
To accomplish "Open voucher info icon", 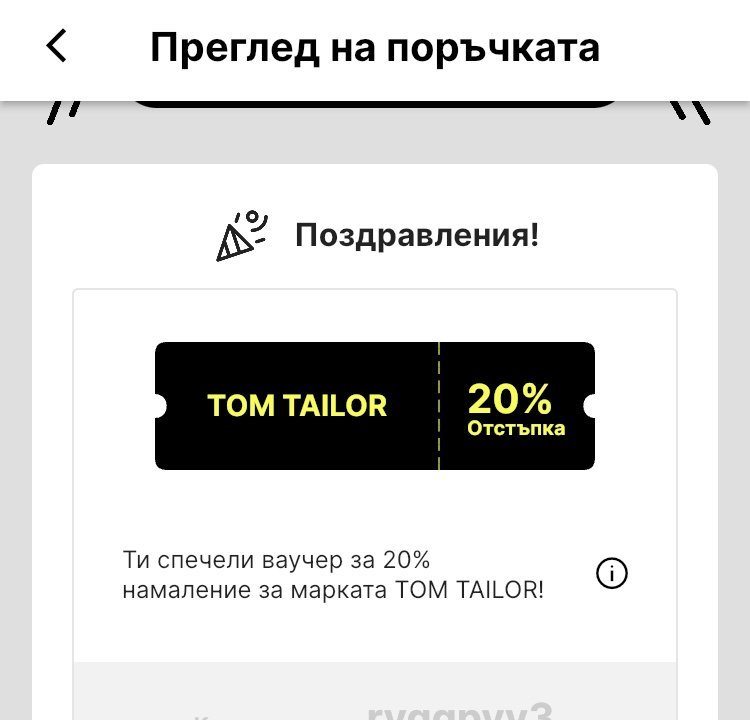I will pyautogui.click(x=611, y=574).
